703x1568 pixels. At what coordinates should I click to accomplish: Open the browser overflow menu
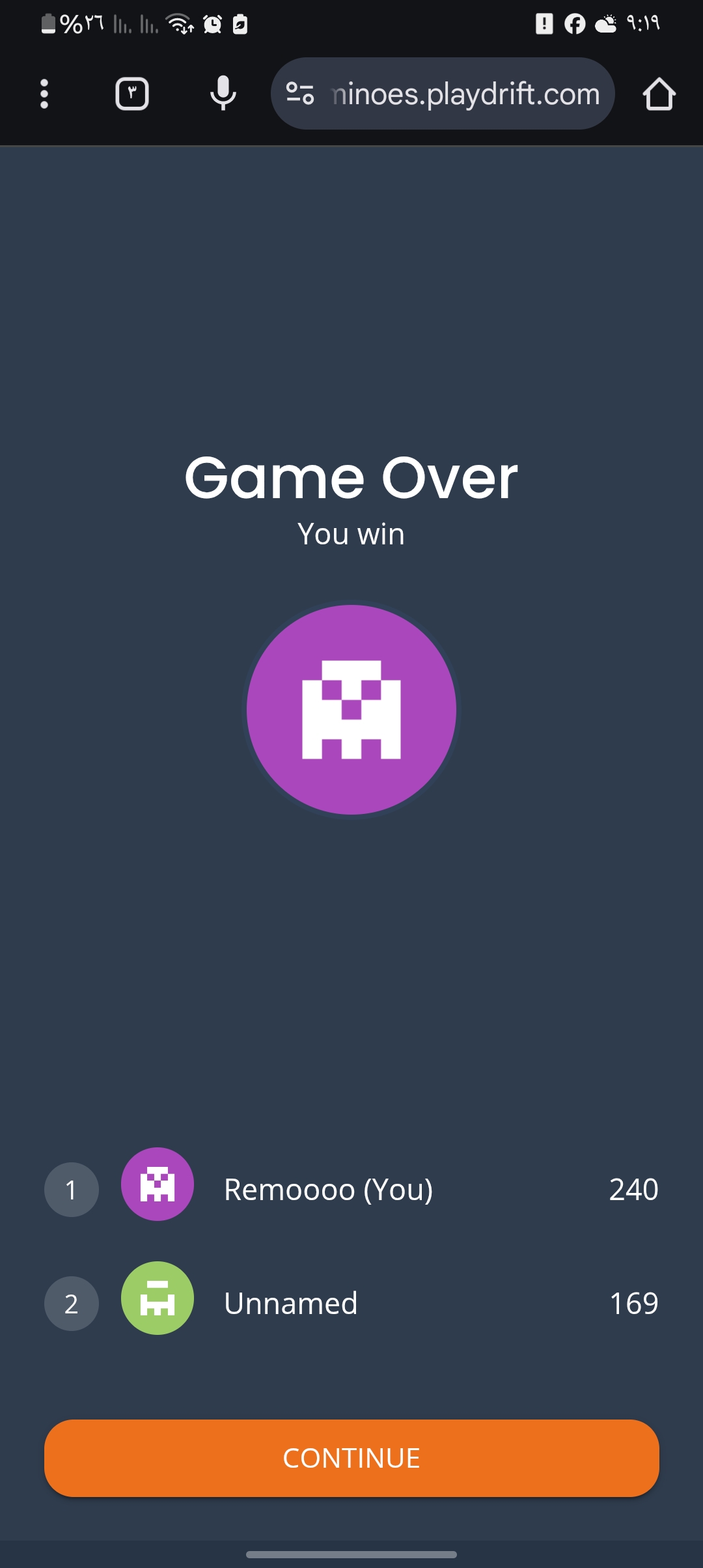[x=44, y=94]
